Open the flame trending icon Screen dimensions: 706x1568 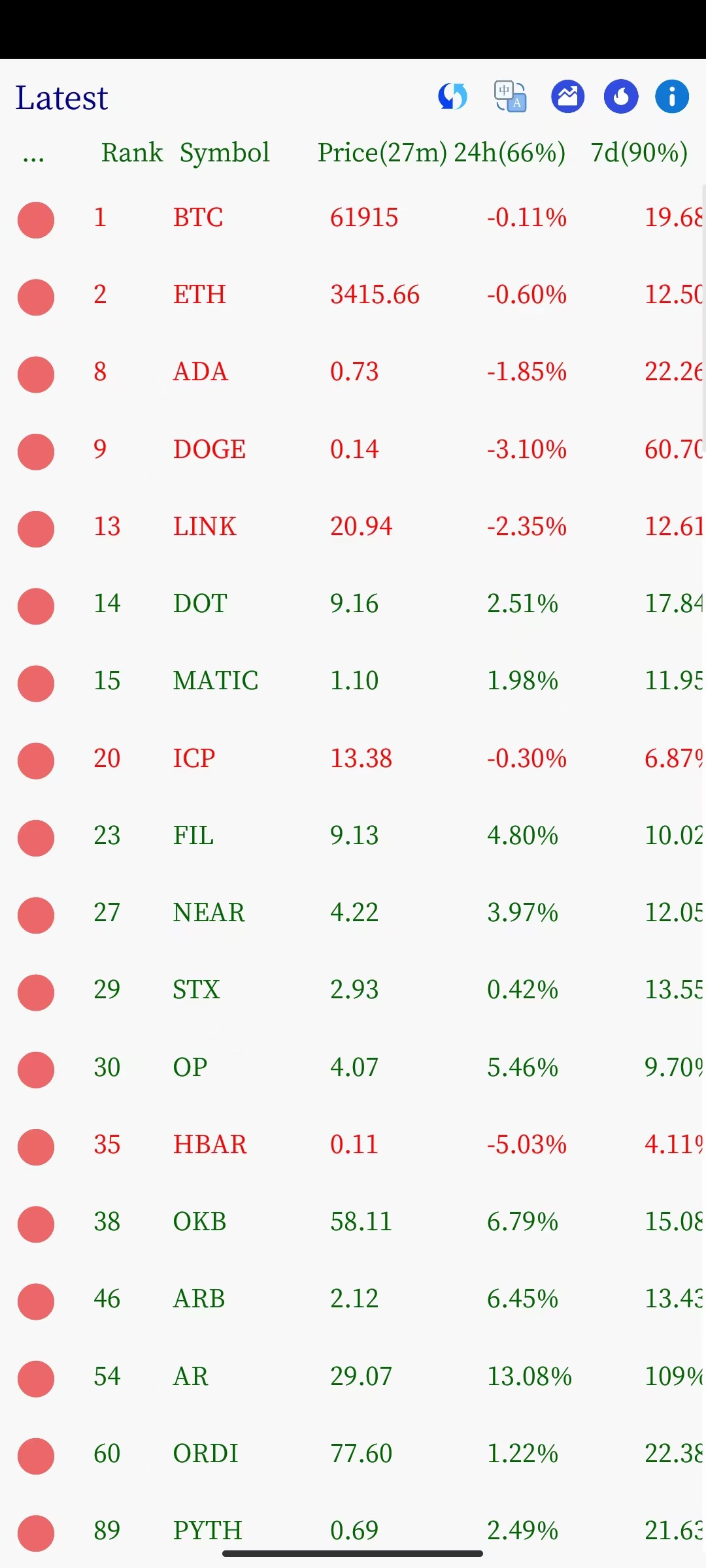point(620,97)
